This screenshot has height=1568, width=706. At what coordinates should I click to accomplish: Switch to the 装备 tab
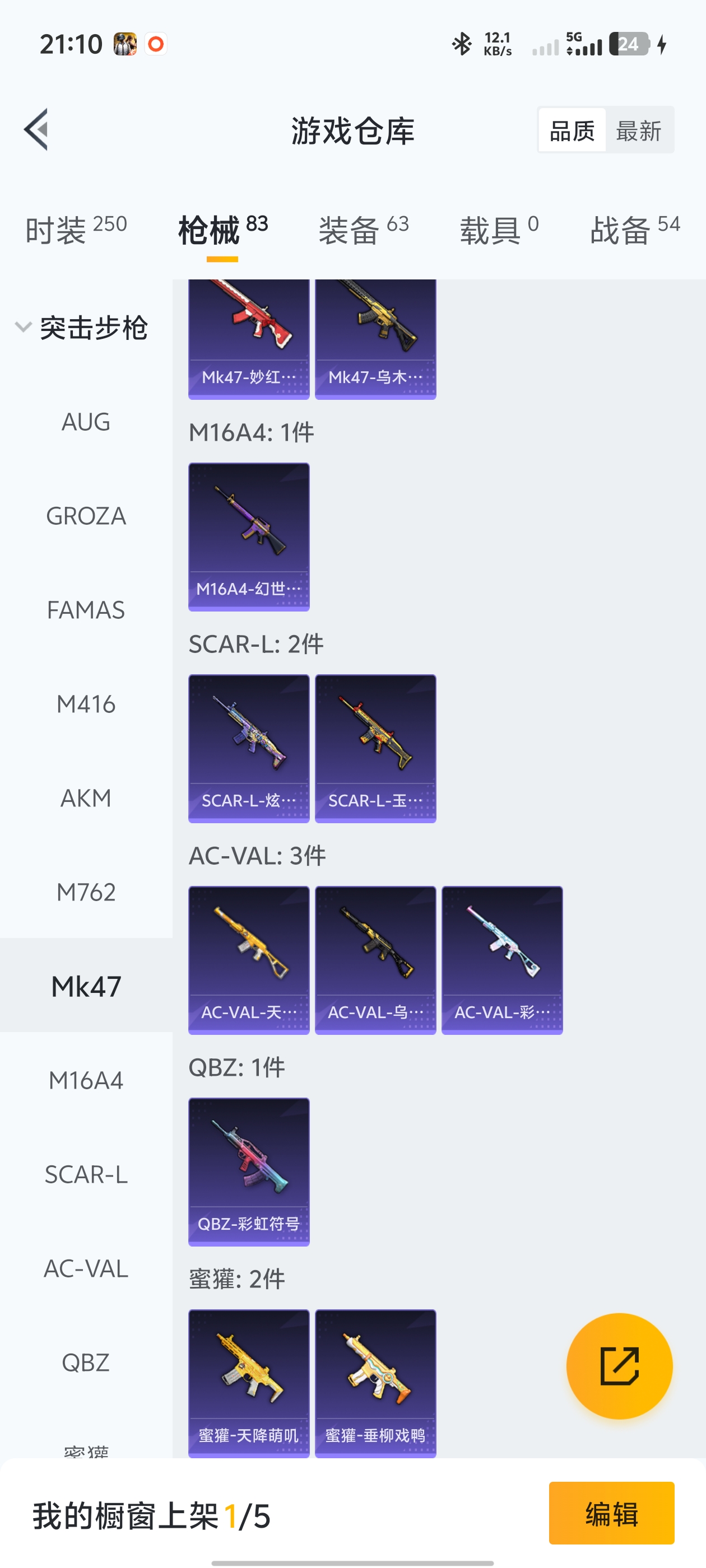point(363,230)
